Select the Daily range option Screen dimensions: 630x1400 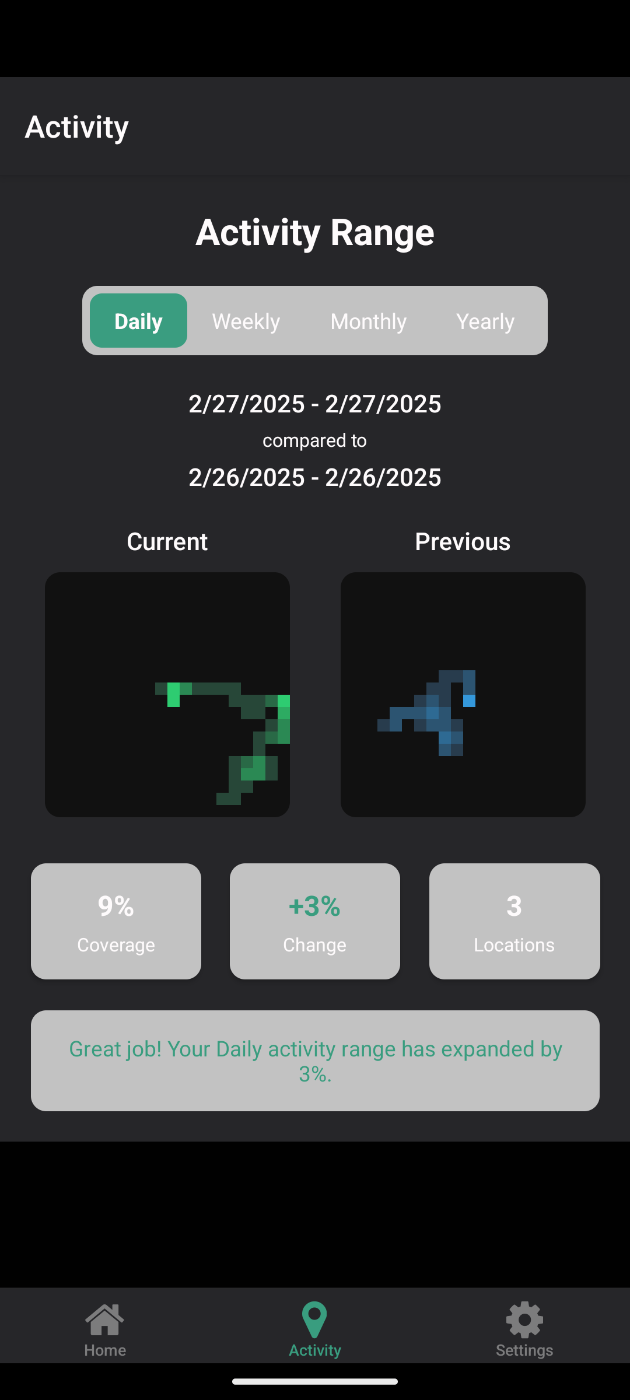138,321
